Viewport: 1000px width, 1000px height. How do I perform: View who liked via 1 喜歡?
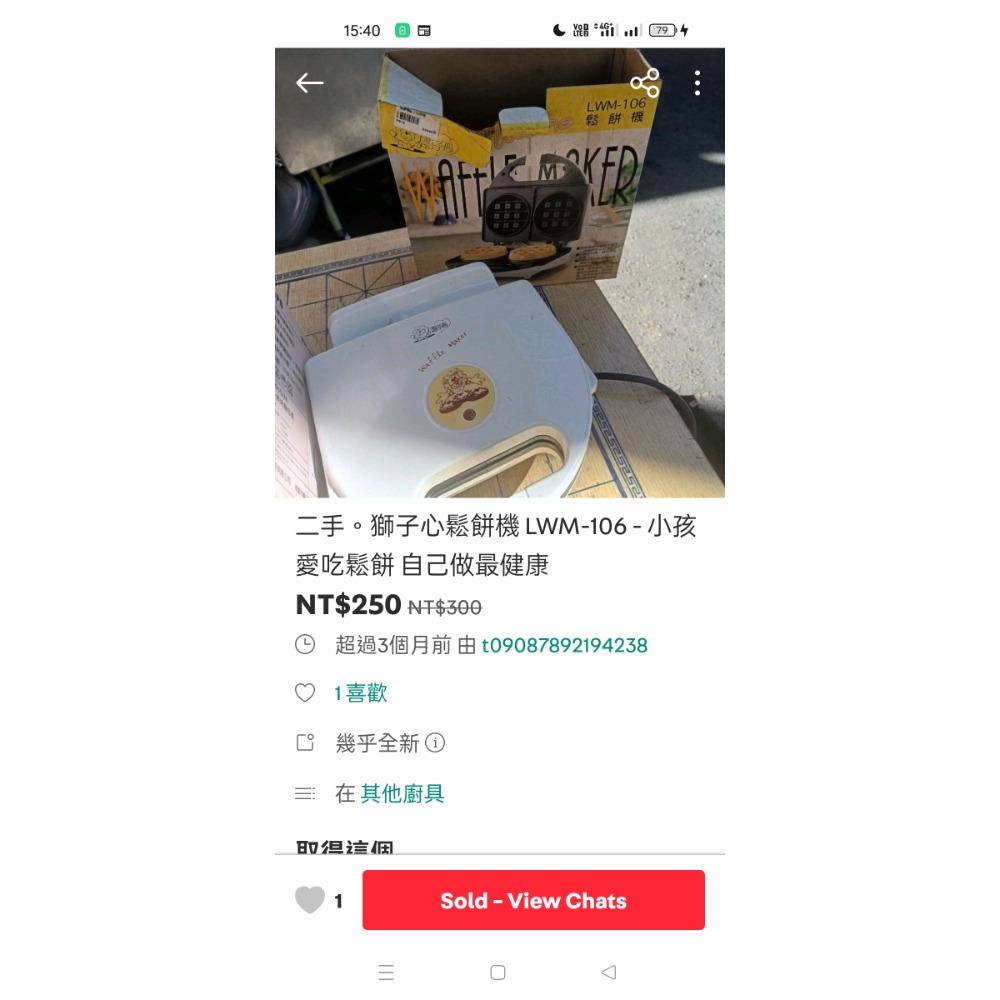(360, 693)
